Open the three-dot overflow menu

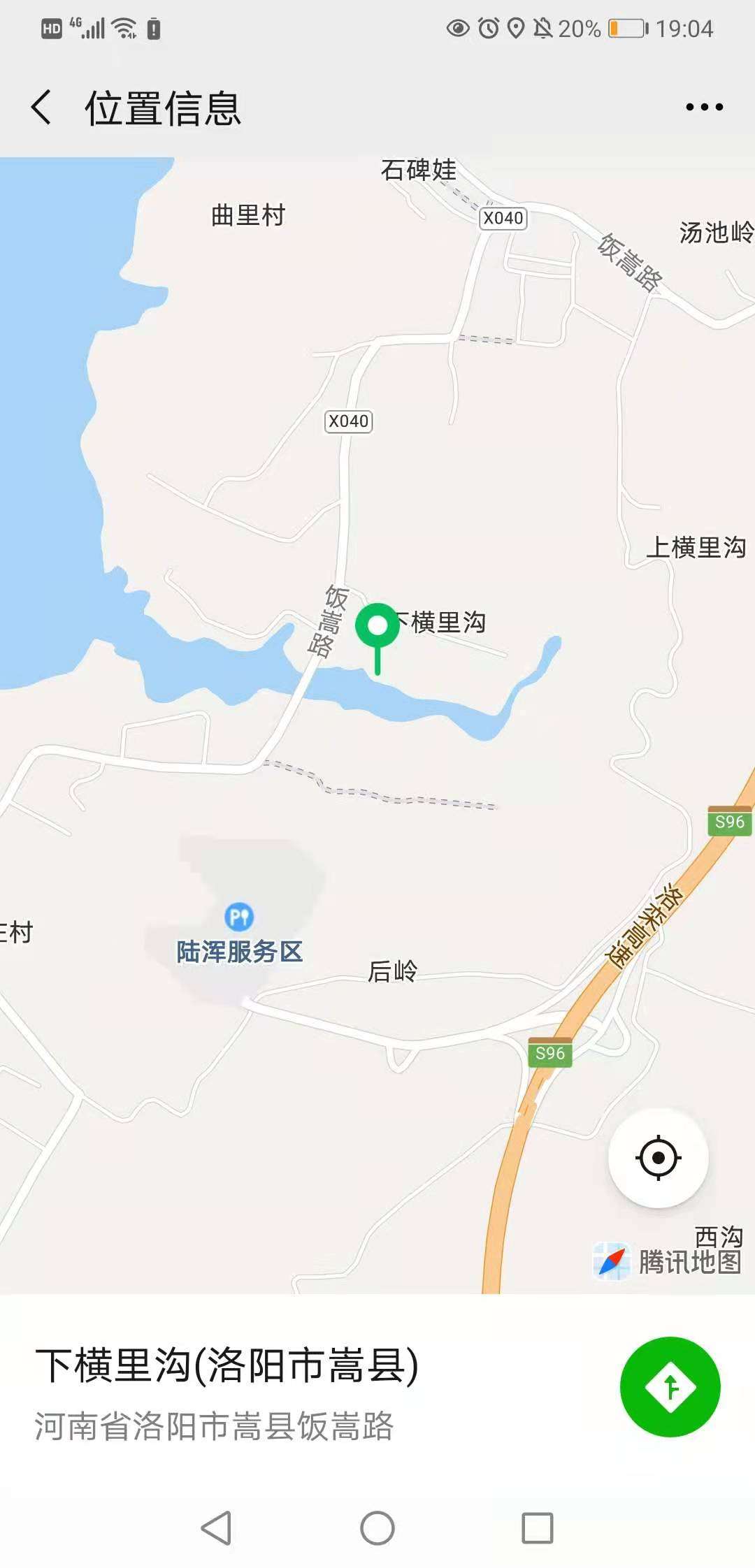click(704, 107)
